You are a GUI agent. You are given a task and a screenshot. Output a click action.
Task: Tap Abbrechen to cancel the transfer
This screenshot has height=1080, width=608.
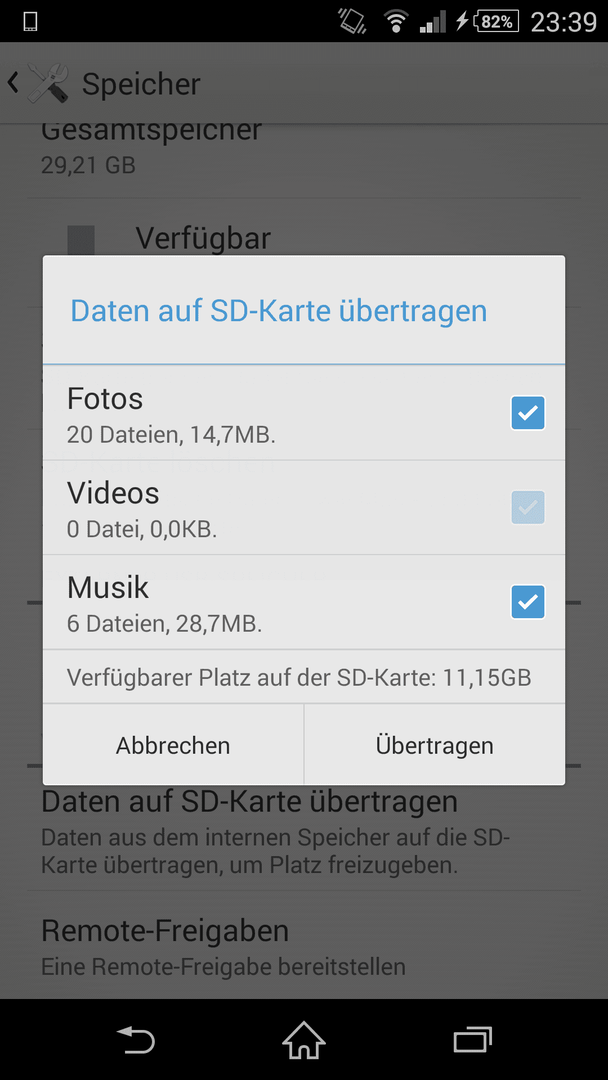[x=173, y=745]
